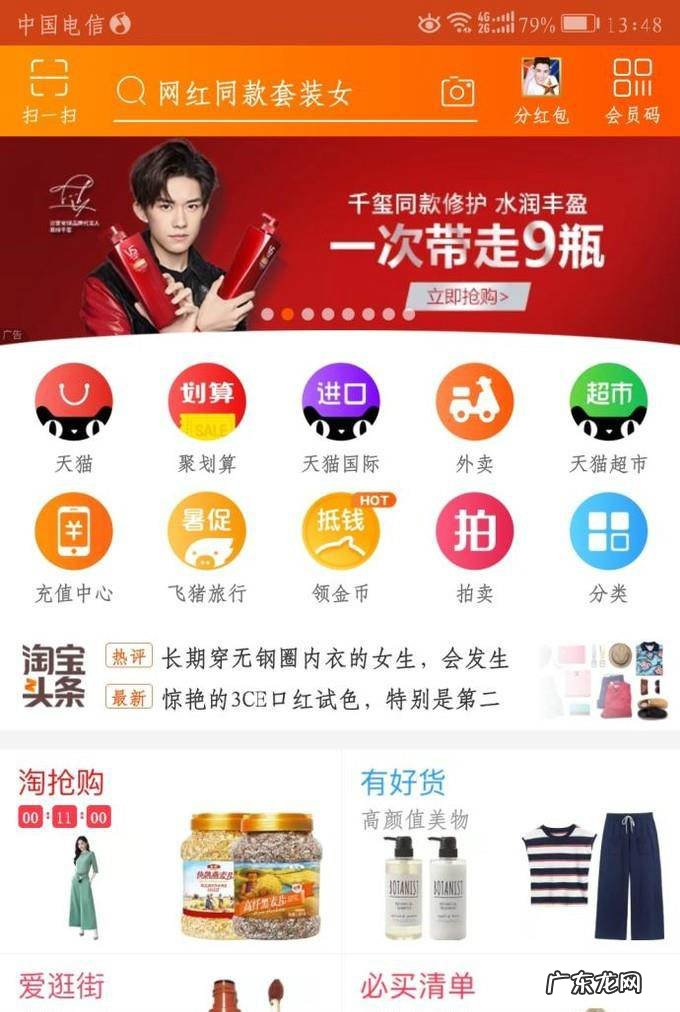Open 聚划算 deals

pos(207,414)
